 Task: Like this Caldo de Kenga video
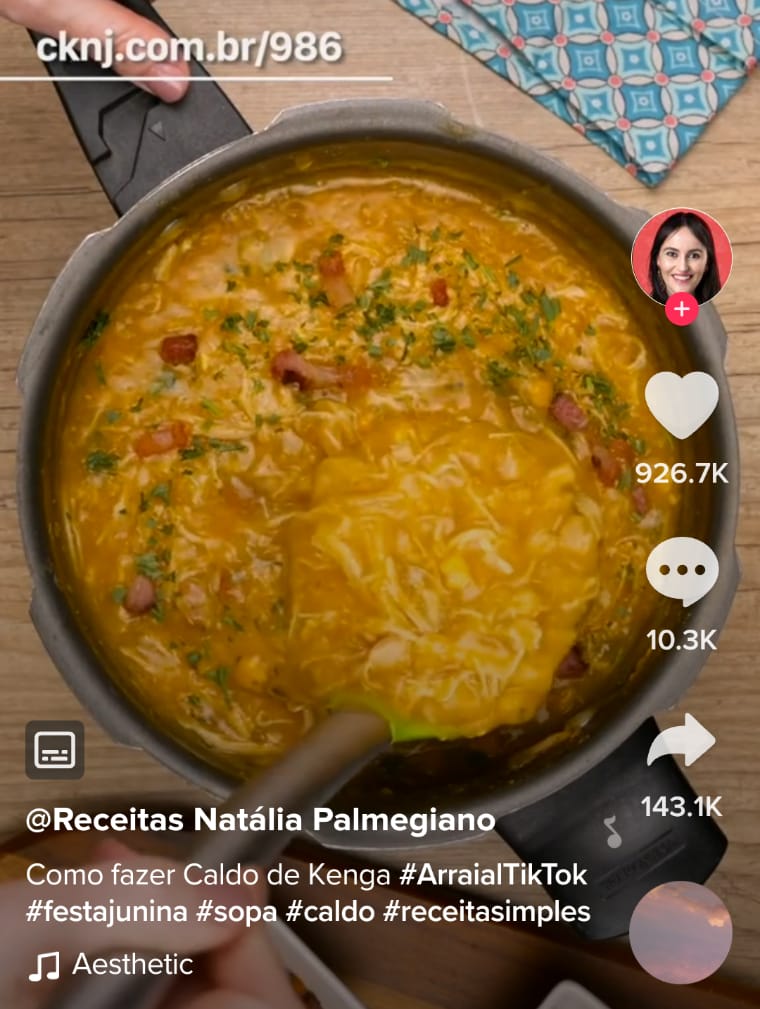(x=682, y=405)
